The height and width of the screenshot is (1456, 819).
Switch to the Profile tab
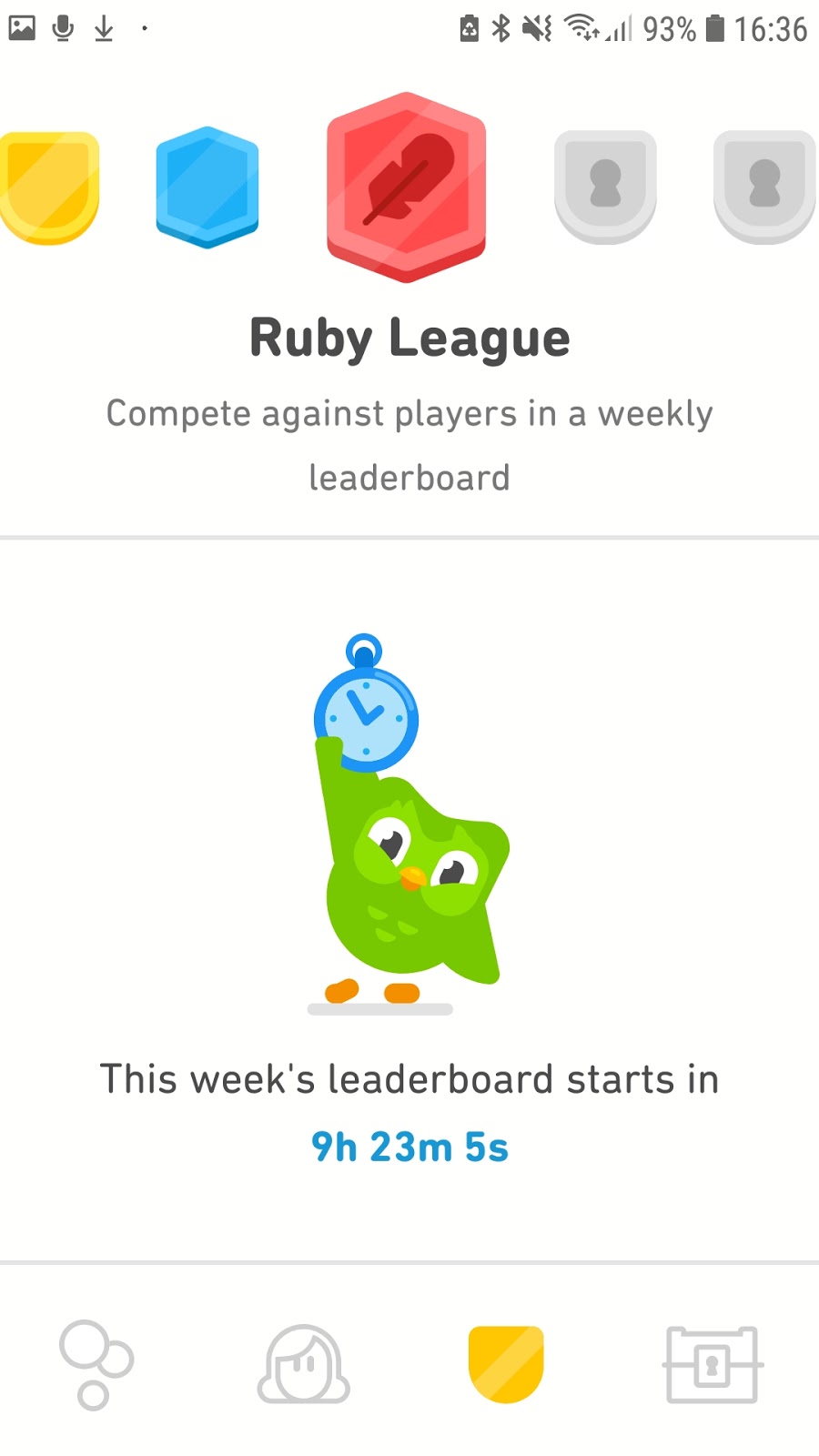[303, 1364]
